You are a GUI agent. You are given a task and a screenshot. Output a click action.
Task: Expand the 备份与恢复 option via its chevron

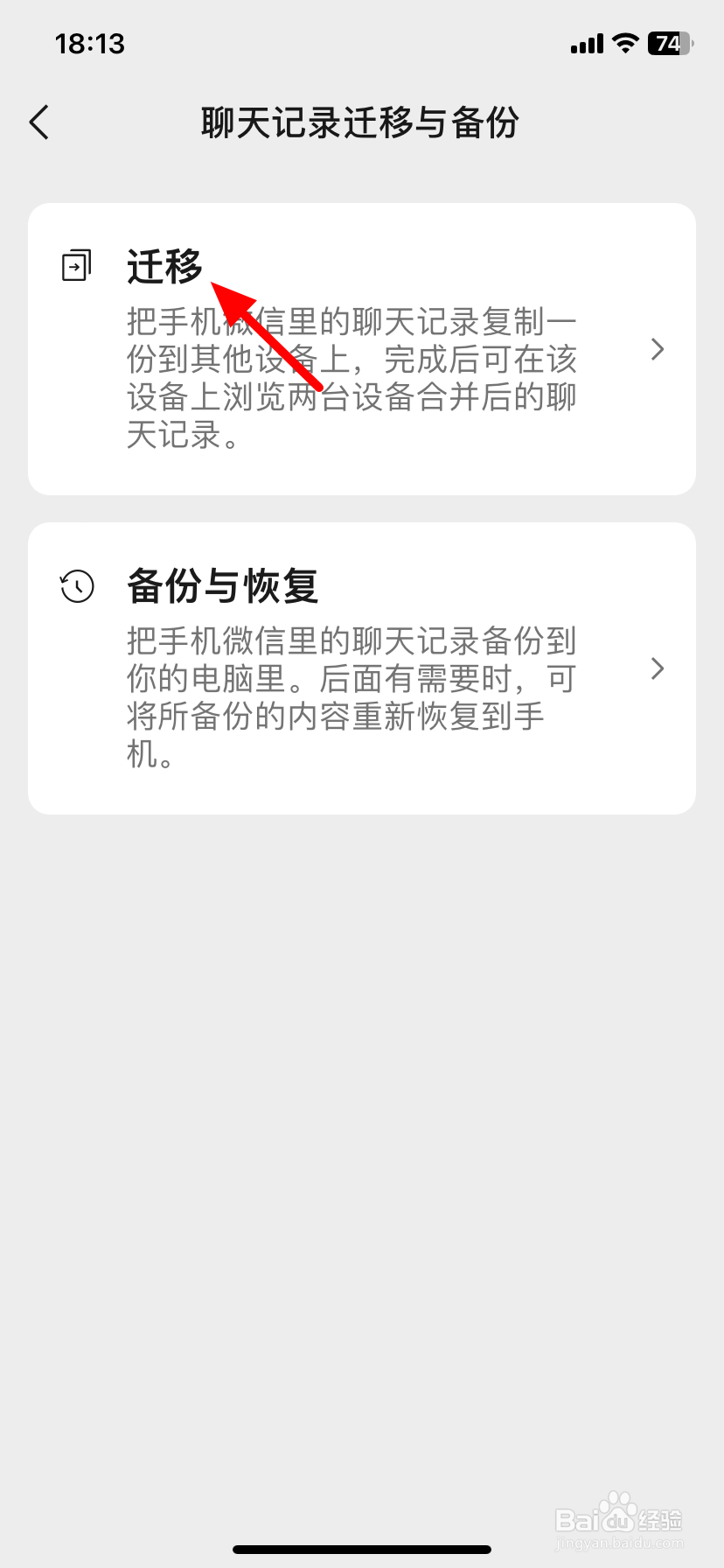(x=658, y=668)
